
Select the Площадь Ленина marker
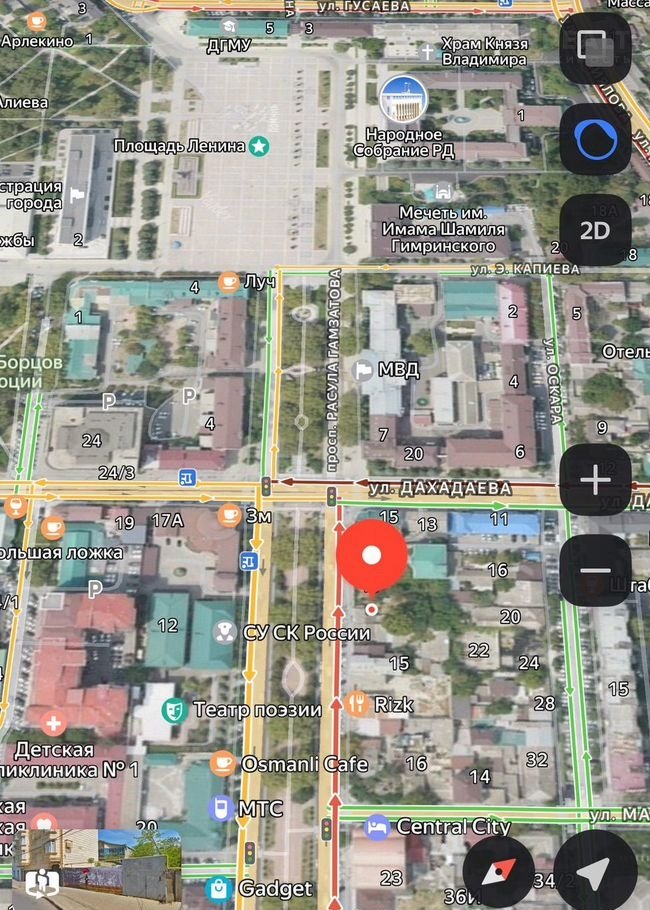pos(259,146)
